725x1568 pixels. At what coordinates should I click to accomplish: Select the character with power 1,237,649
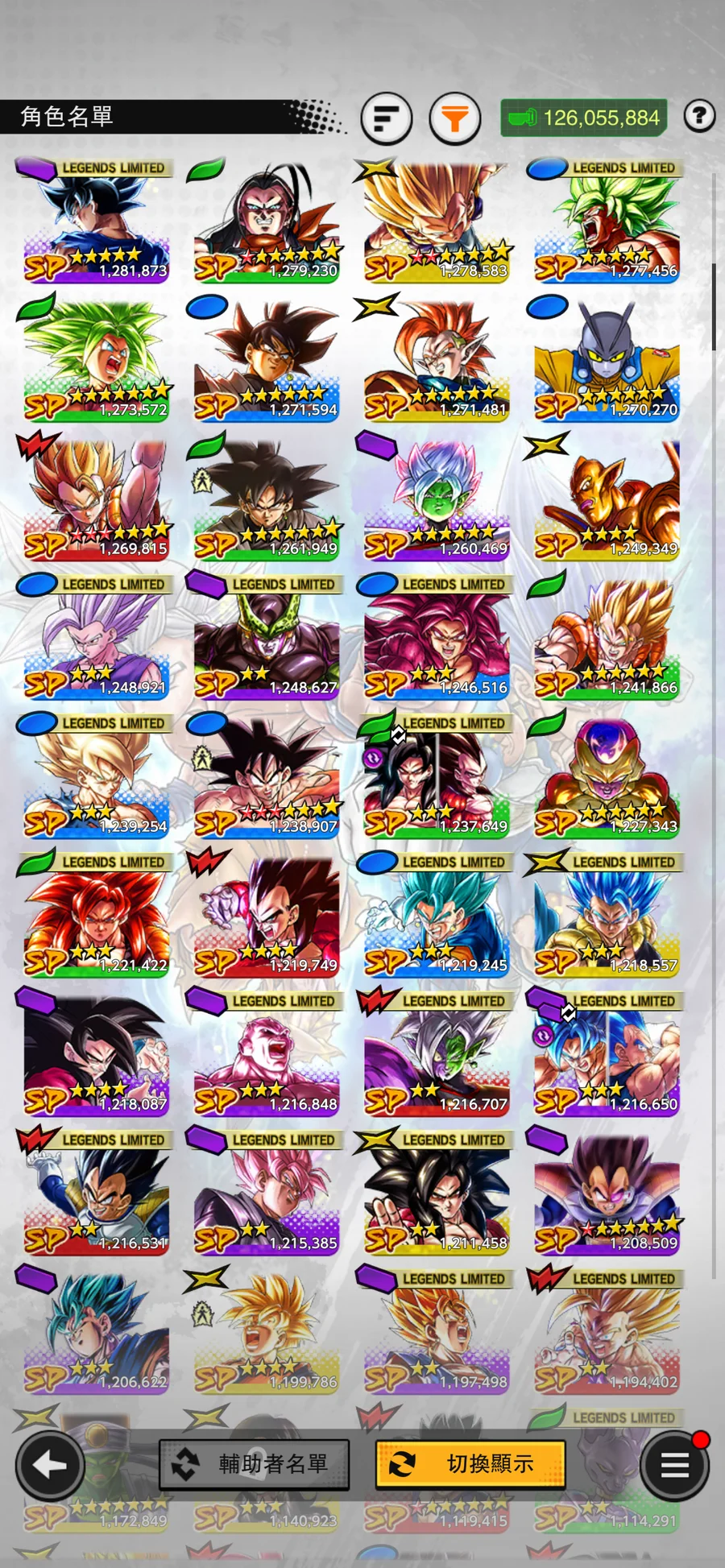(437, 777)
